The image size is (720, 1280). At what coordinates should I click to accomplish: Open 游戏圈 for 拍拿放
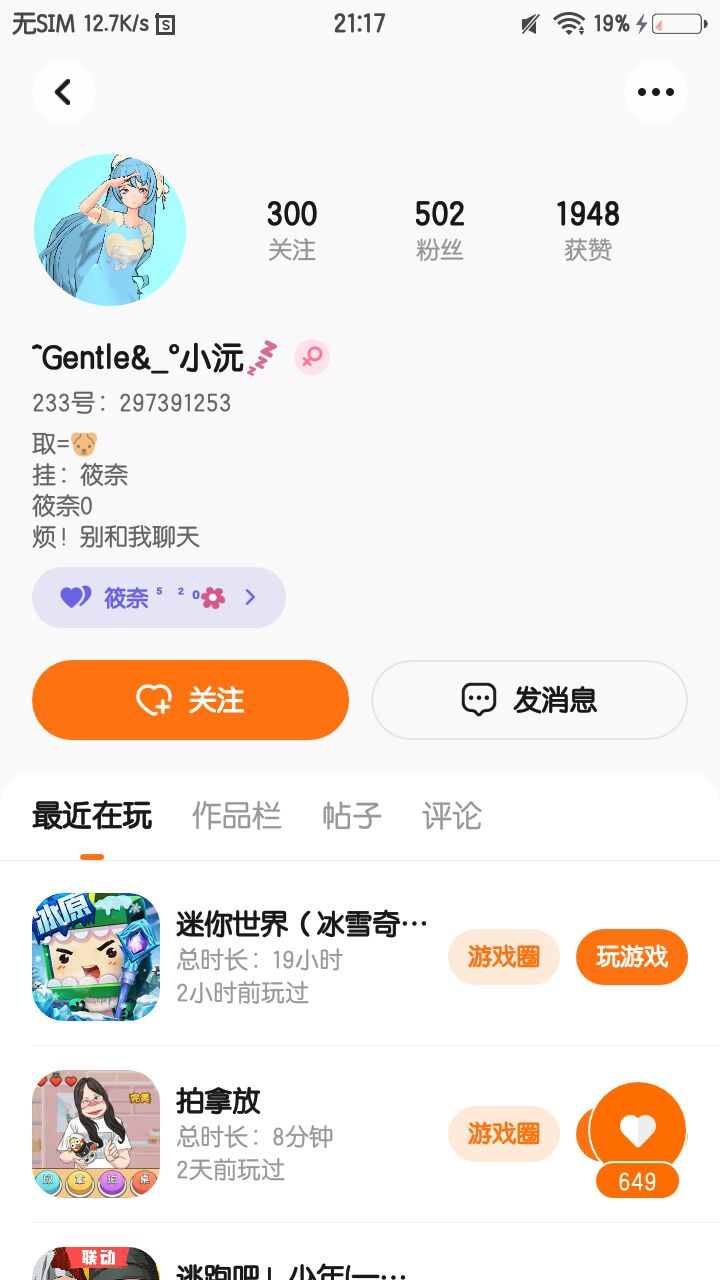point(503,1134)
